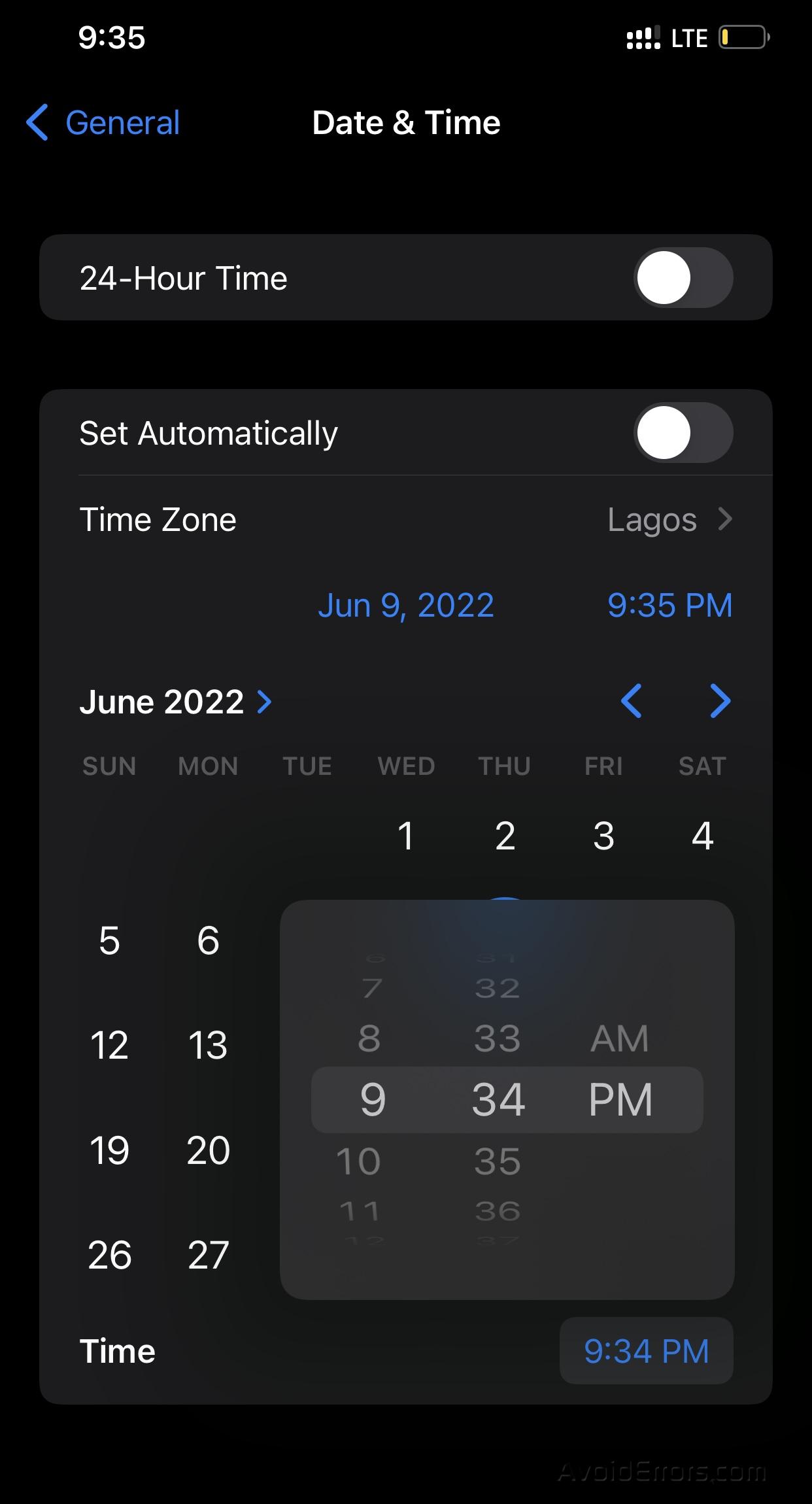Turn on Set Automatically
This screenshot has width=812, height=1504.
(684, 432)
